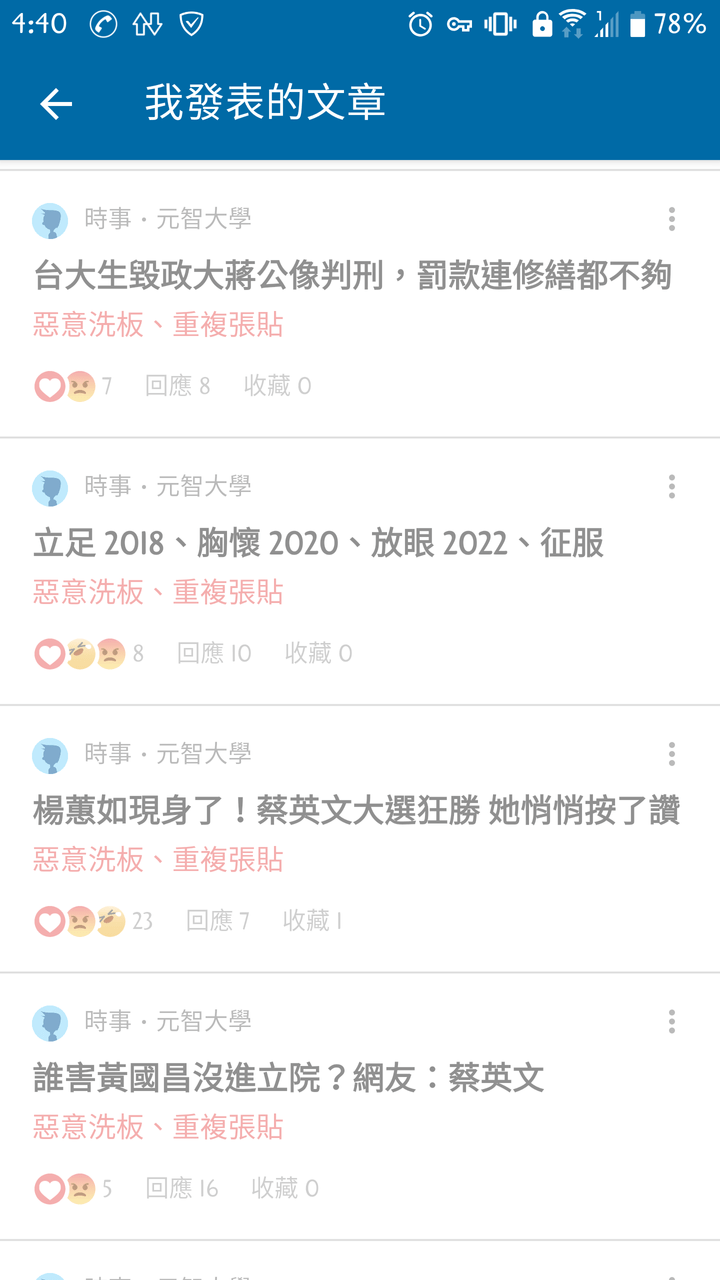Image resolution: width=720 pixels, height=1280 pixels.
Task: Open overflow menu for 台大生毀政大蔣公像判刑 post
Action: [672, 219]
